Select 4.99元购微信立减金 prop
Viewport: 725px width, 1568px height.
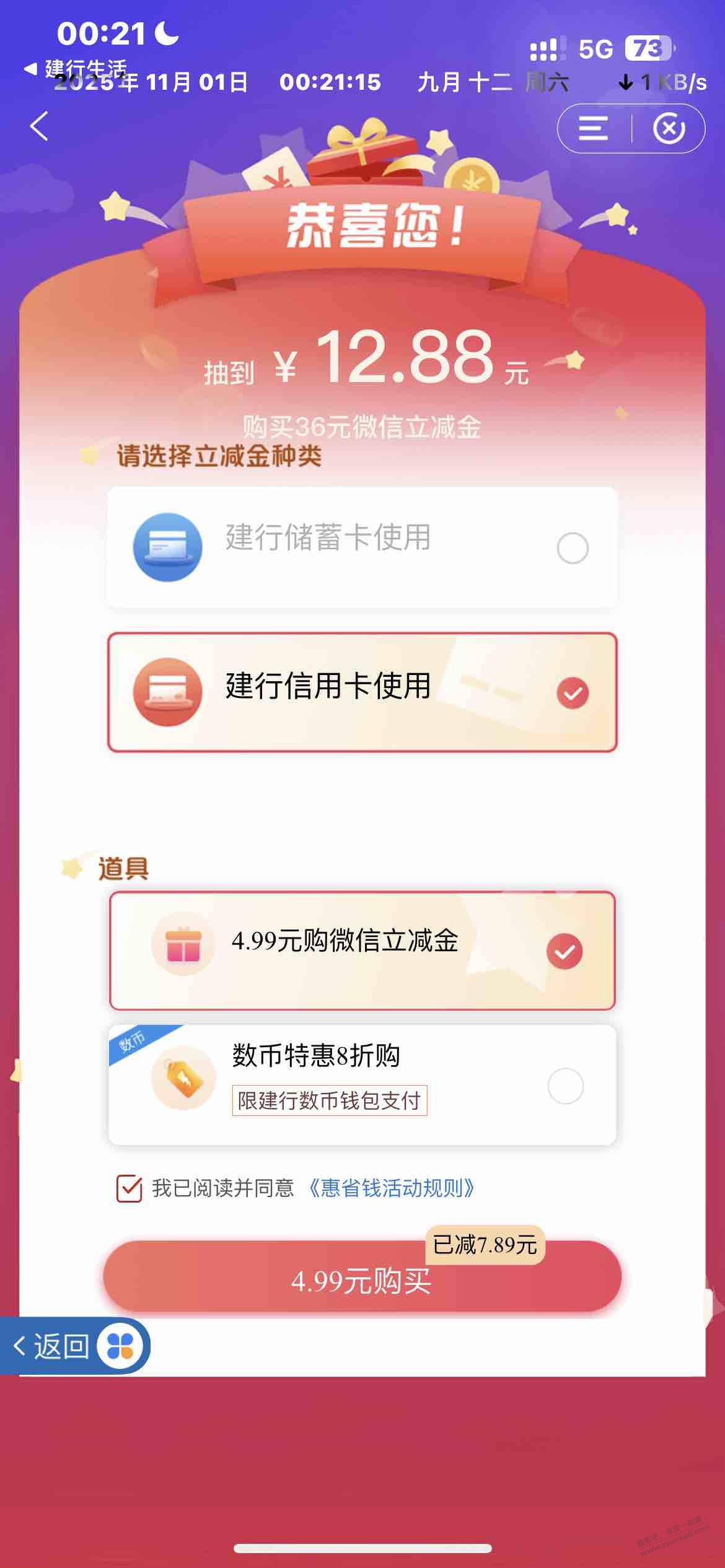(362, 951)
